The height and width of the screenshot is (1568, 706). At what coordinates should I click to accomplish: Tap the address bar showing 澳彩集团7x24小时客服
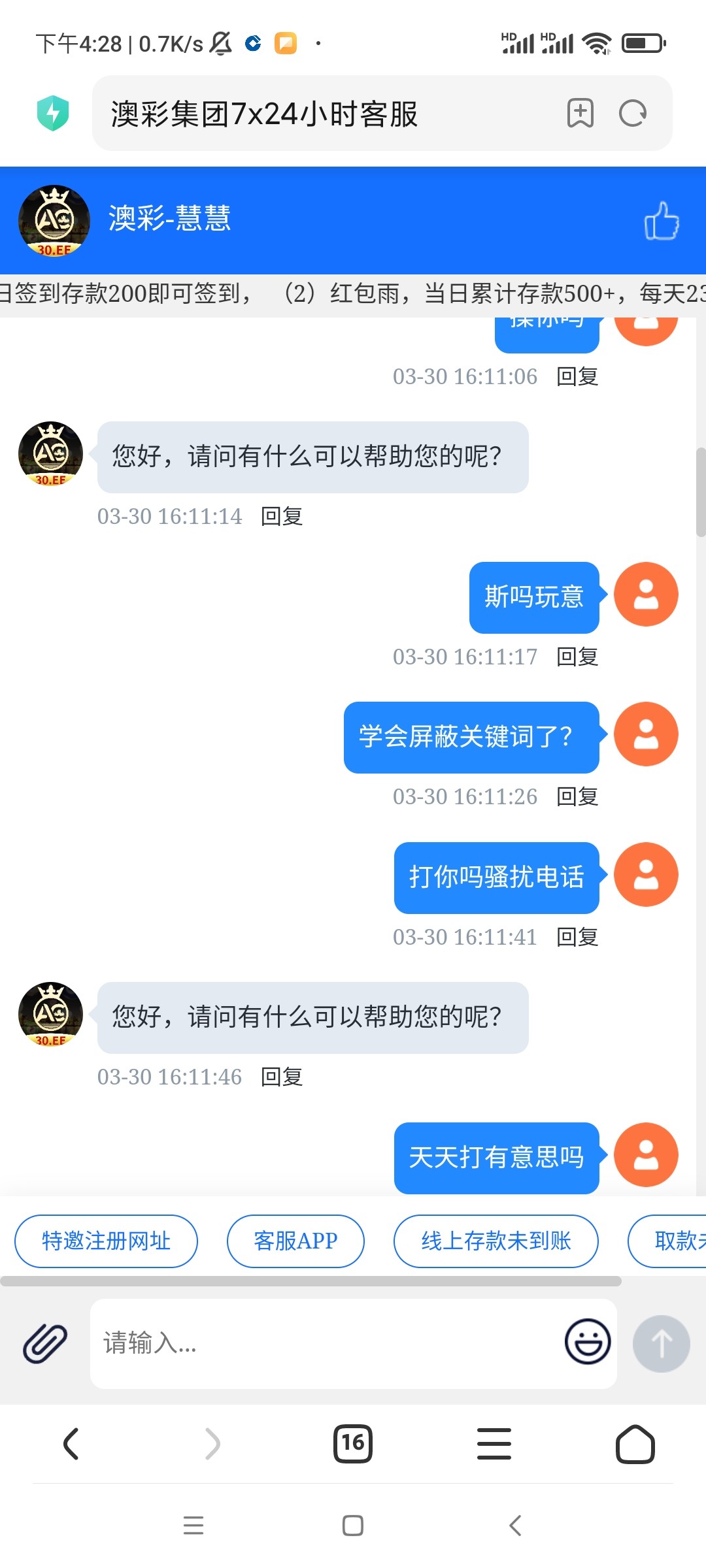(x=327, y=114)
